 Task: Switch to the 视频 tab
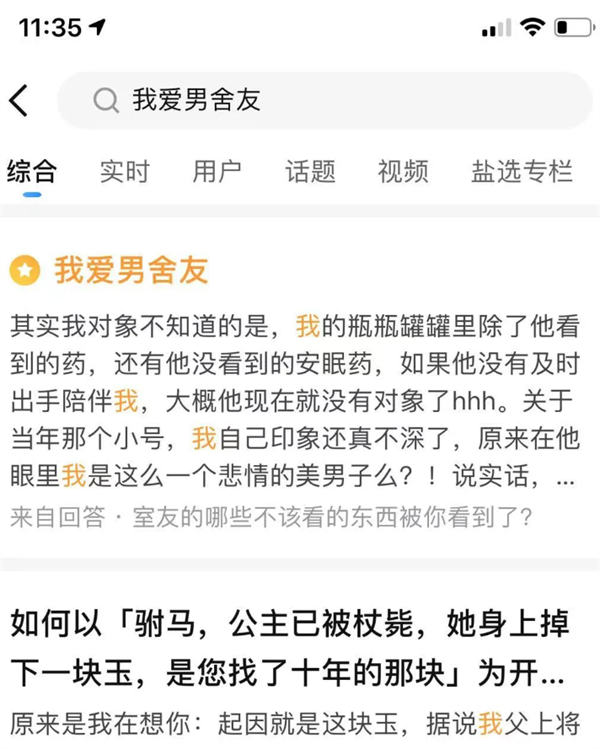pyautogui.click(x=403, y=171)
